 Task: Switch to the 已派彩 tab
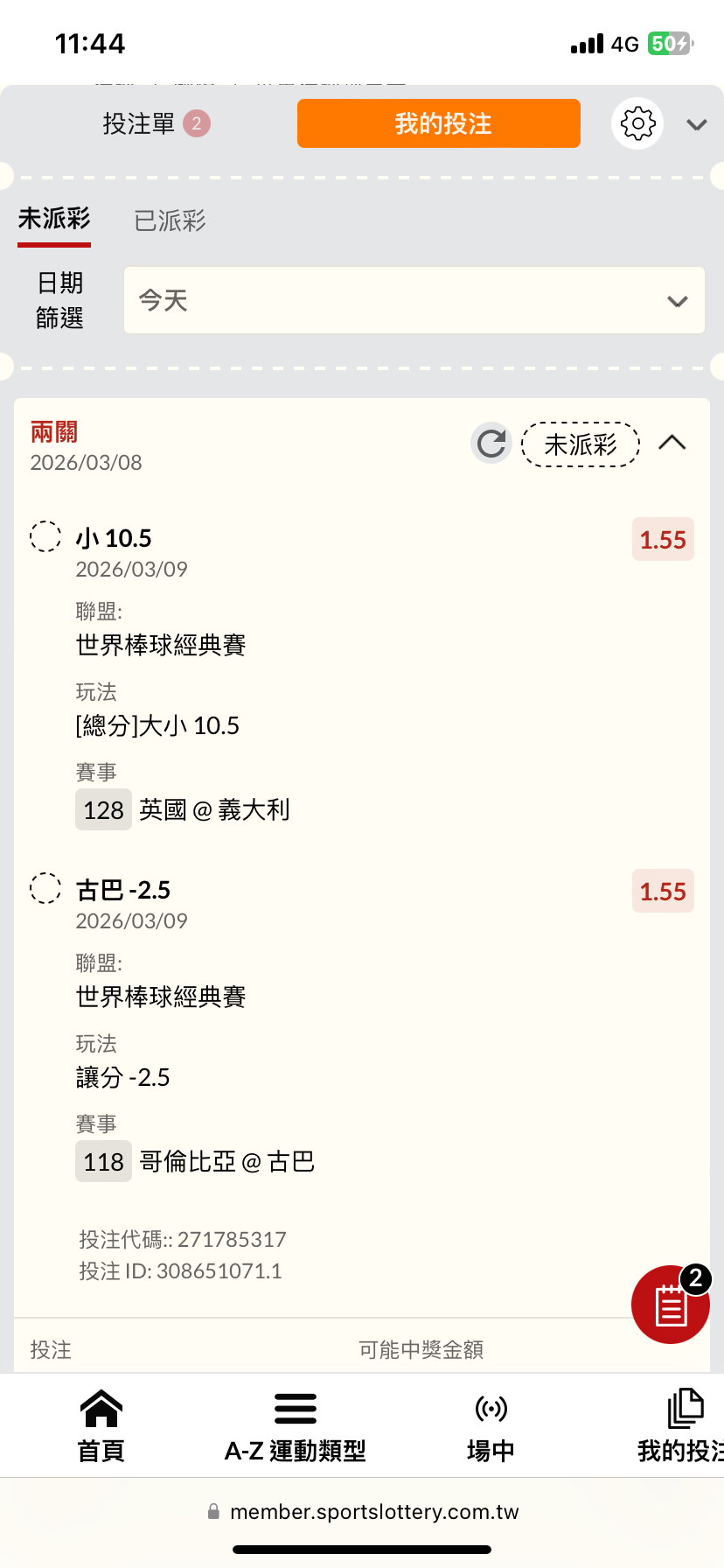[x=170, y=220]
